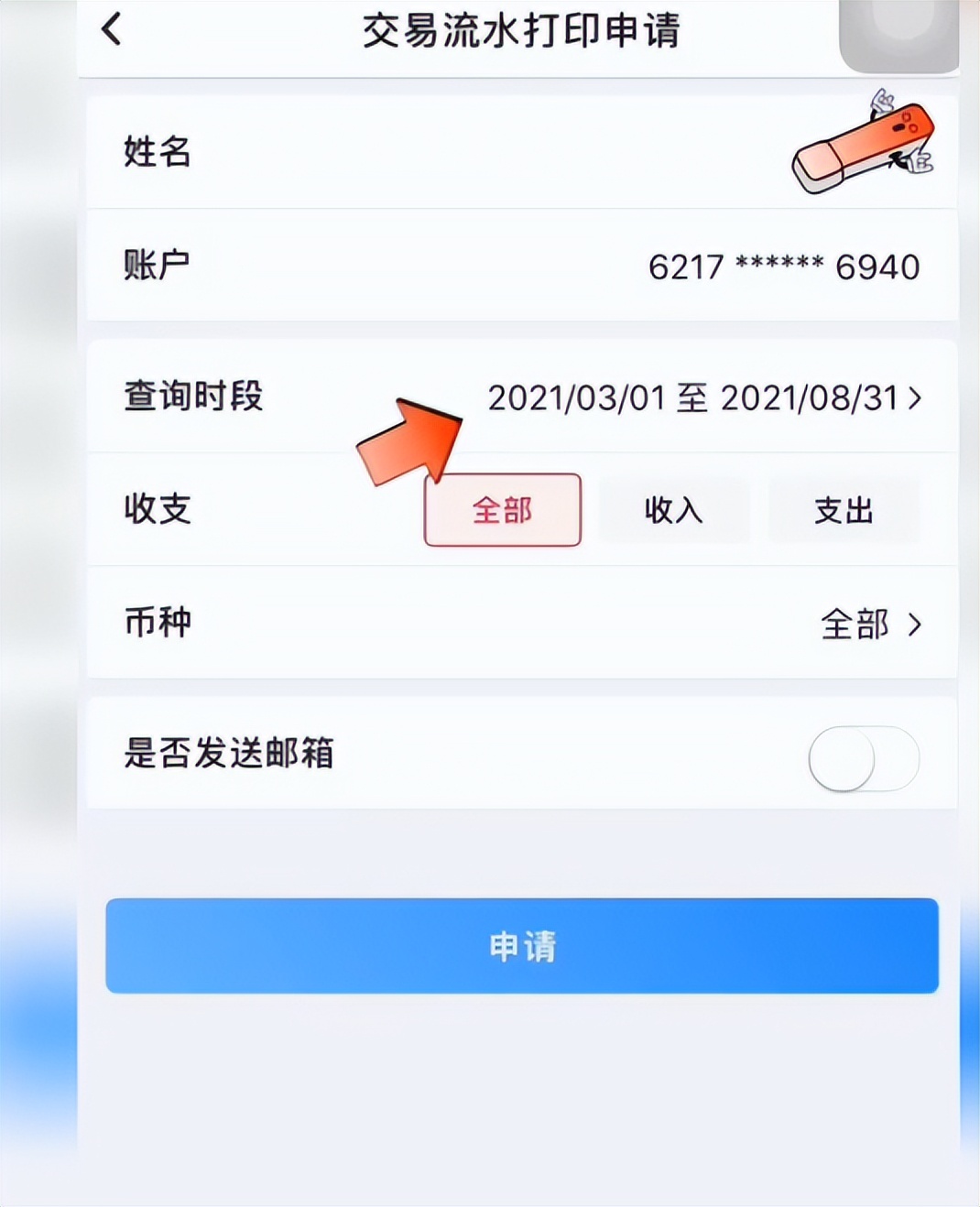Select the 收支 row label
Viewport: 980px width, 1207px height.
point(156,510)
